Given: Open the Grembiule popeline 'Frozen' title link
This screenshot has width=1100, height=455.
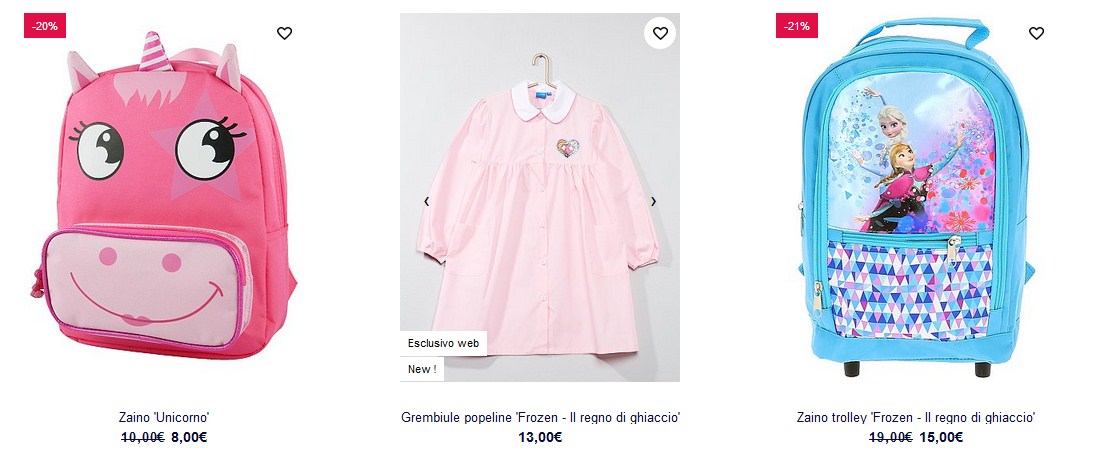Looking at the screenshot, I should 540,417.
